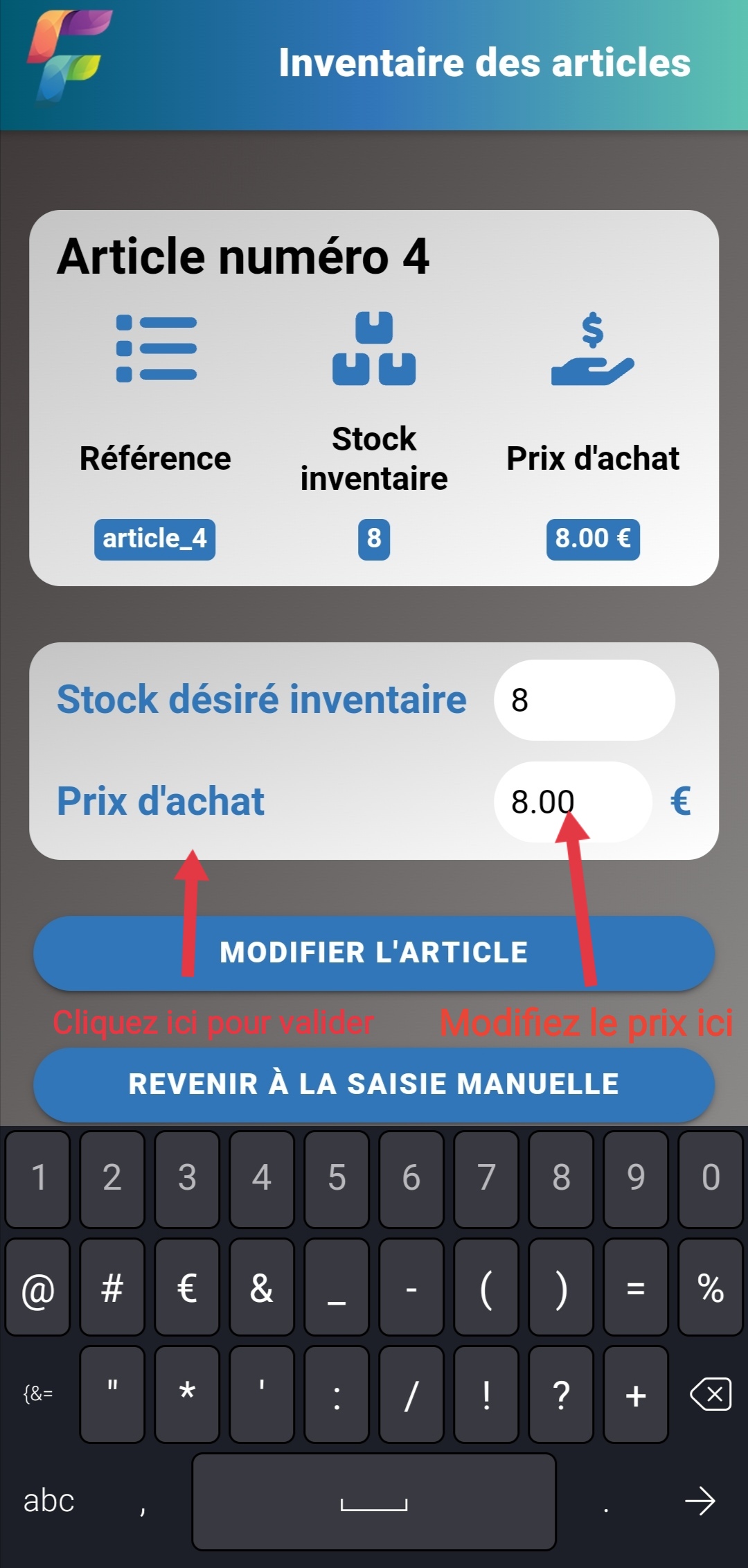Edit the Stock désiré inventaire field

point(584,700)
